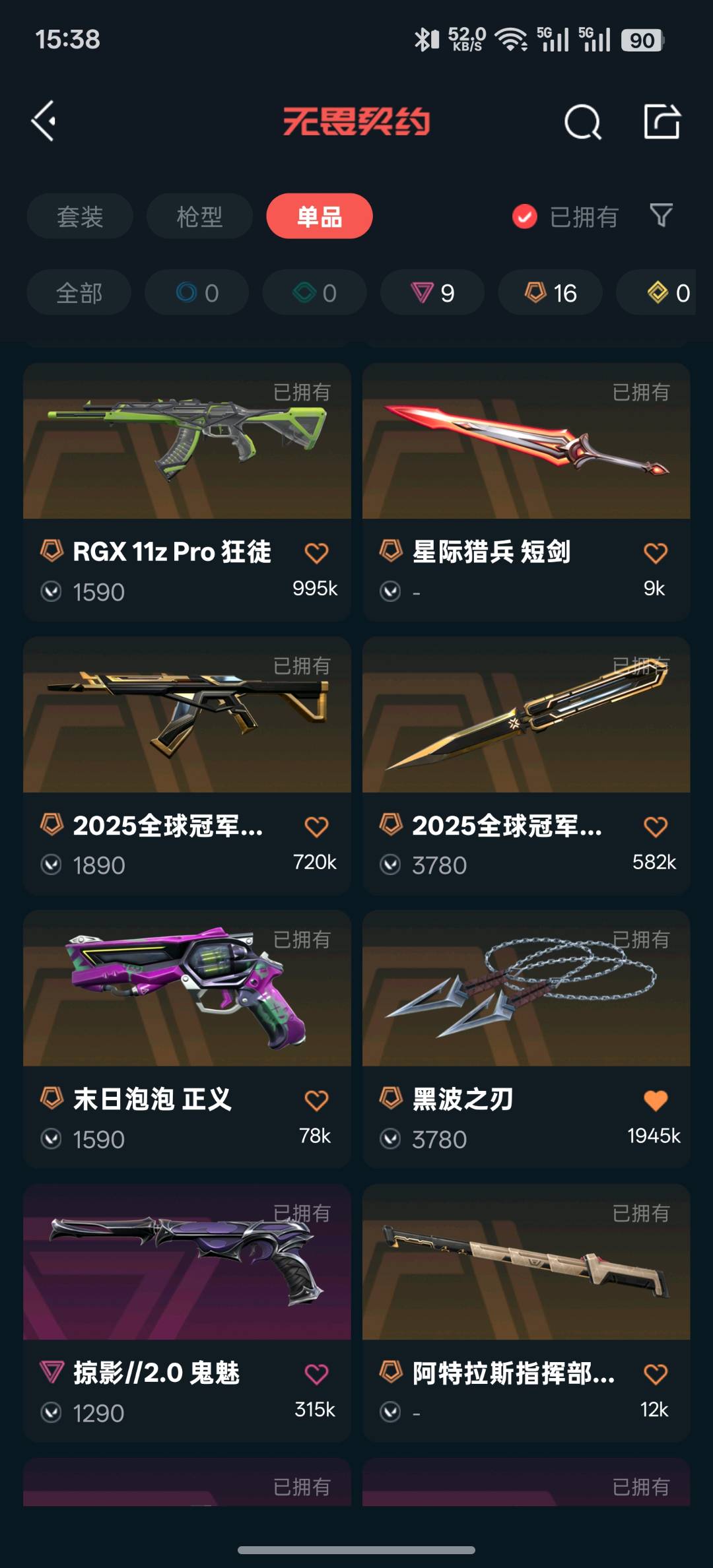Like the RGX 11z Pro 狂徒 skin
Image resolution: width=713 pixels, height=1568 pixels.
click(316, 553)
